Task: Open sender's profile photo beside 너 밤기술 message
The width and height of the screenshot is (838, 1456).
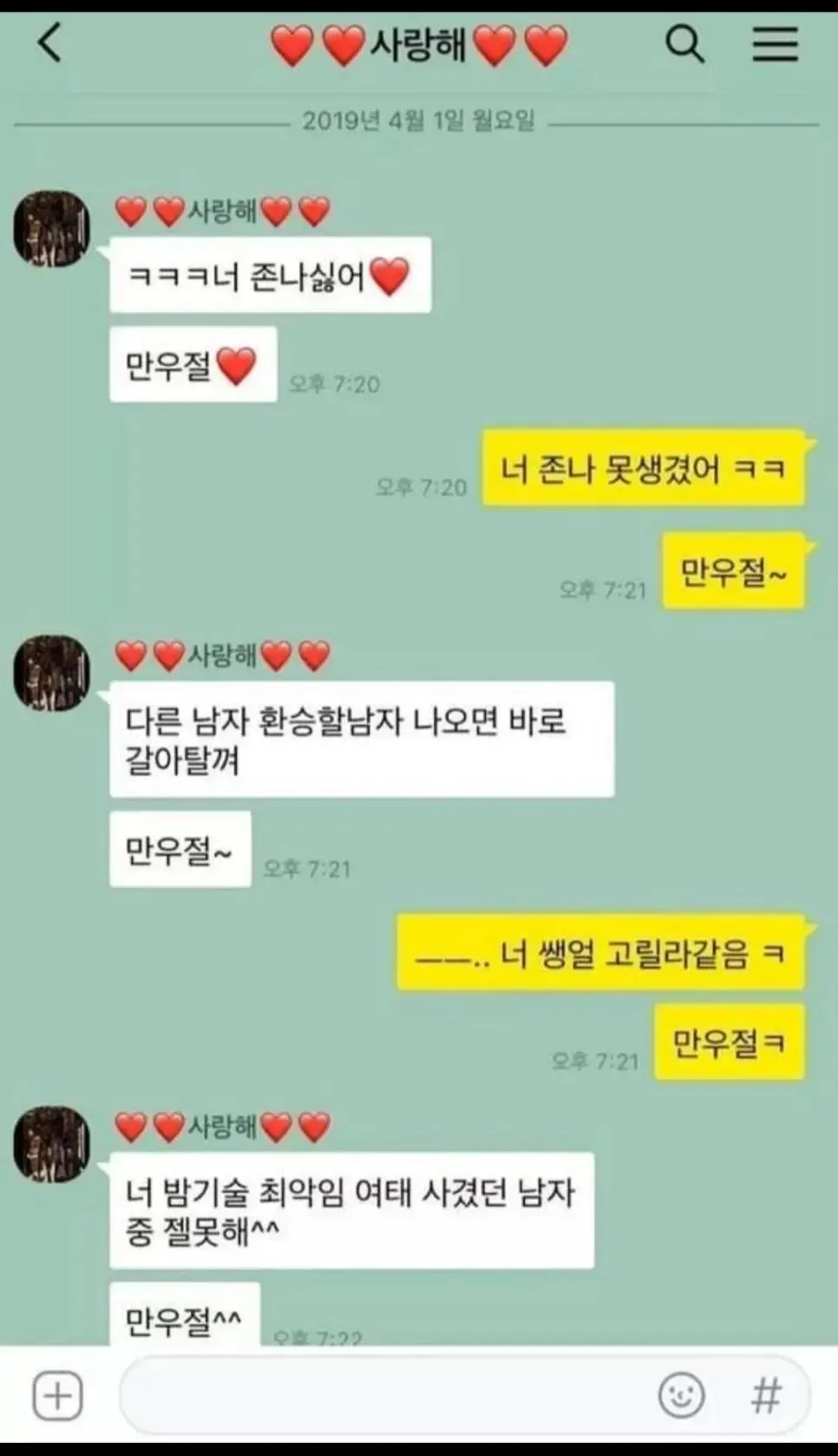Action: pyautogui.click(x=52, y=1144)
